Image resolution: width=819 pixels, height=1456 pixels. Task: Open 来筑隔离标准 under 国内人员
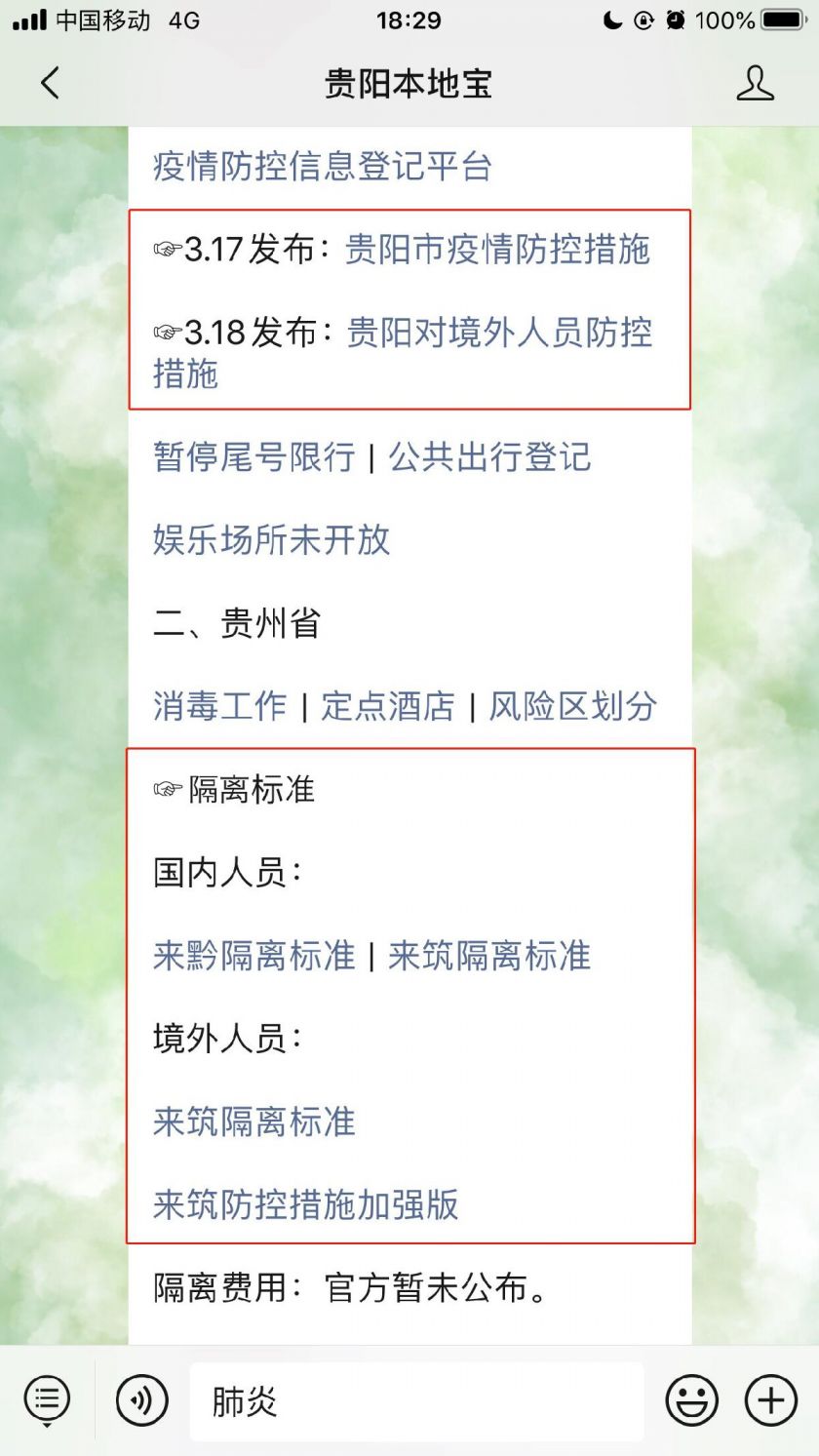489,956
